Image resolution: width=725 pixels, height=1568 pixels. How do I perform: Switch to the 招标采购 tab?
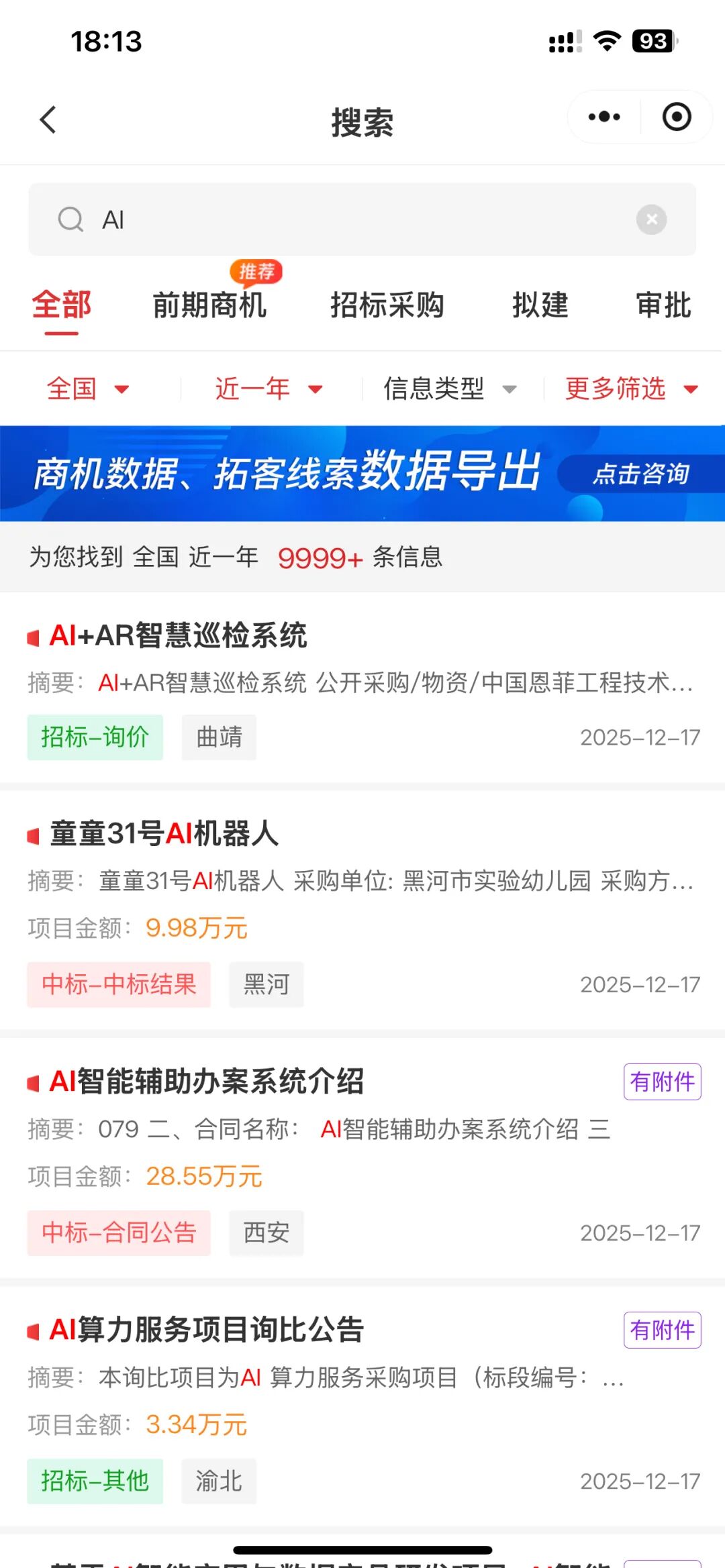(x=387, y=305)
